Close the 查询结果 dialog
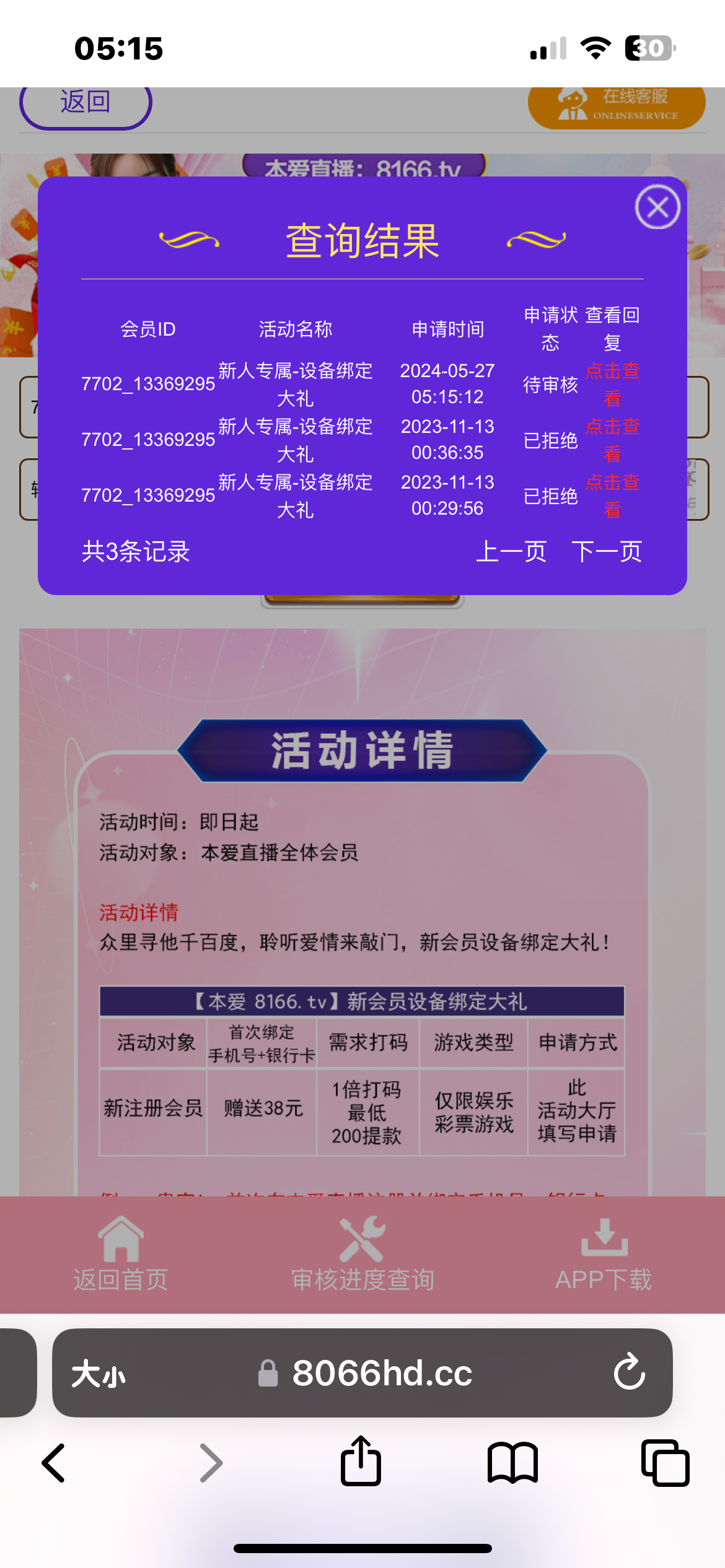725x1568 pixels. coord(657,207)
